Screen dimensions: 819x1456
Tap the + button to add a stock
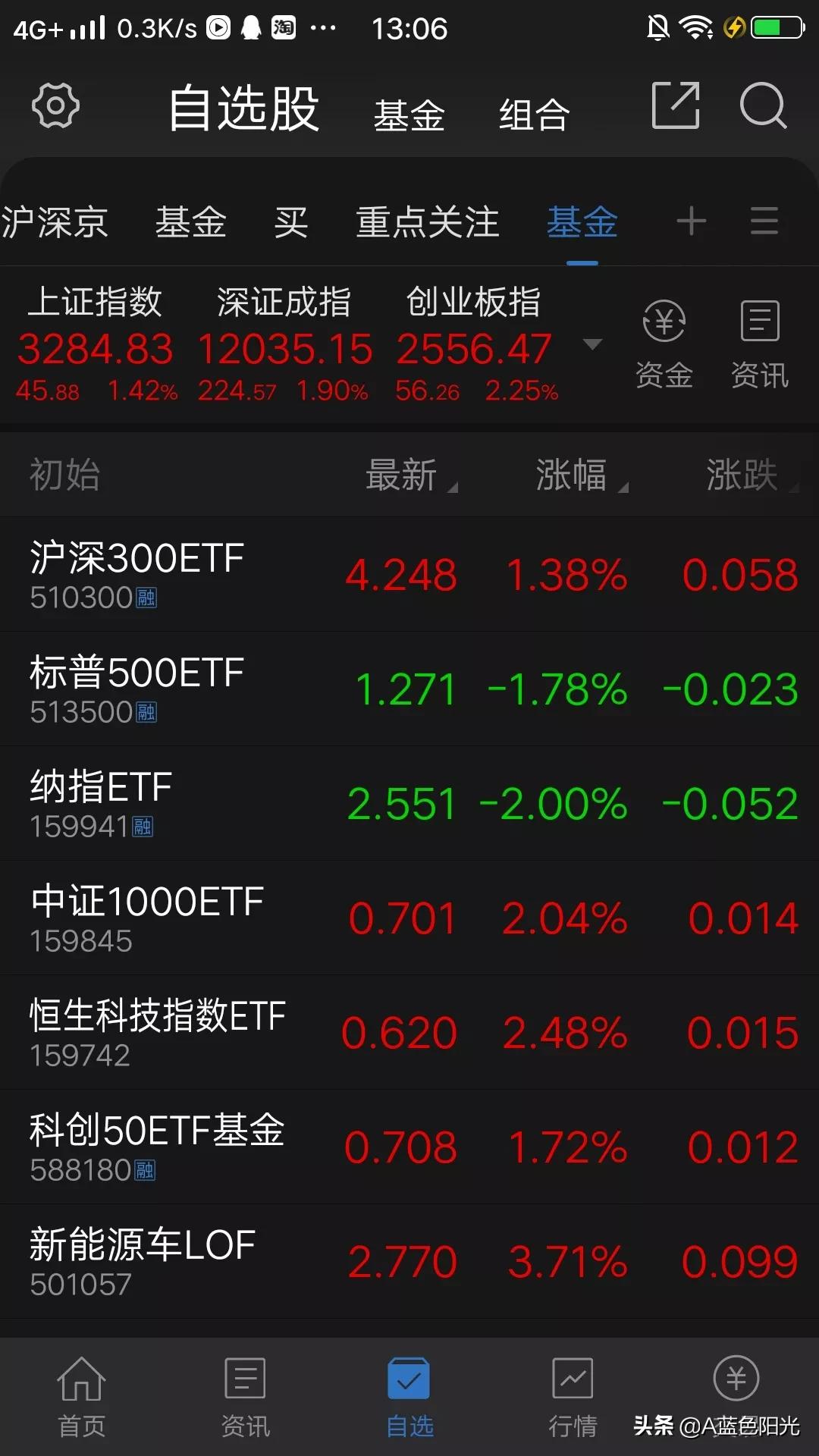pyautogui.click(x=690, y=221)
